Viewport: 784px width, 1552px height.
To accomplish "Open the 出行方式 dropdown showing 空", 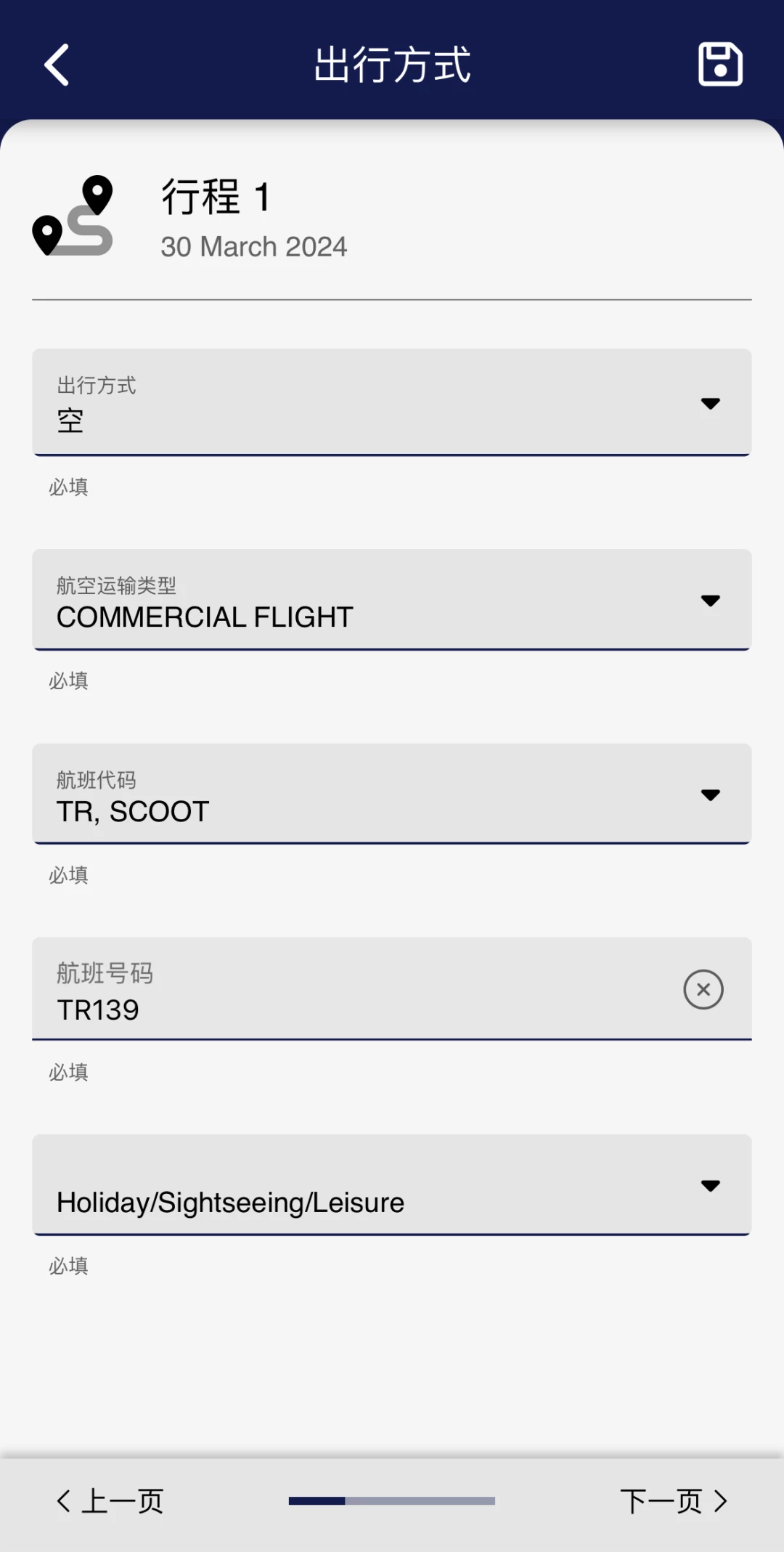I will click(391, 402).
